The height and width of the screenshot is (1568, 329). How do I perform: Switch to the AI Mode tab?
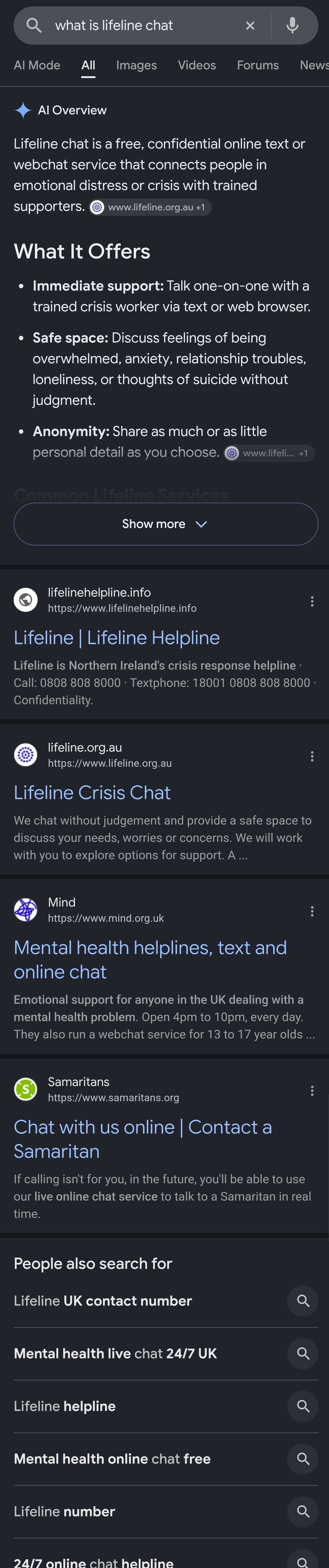tap(37, 65)
